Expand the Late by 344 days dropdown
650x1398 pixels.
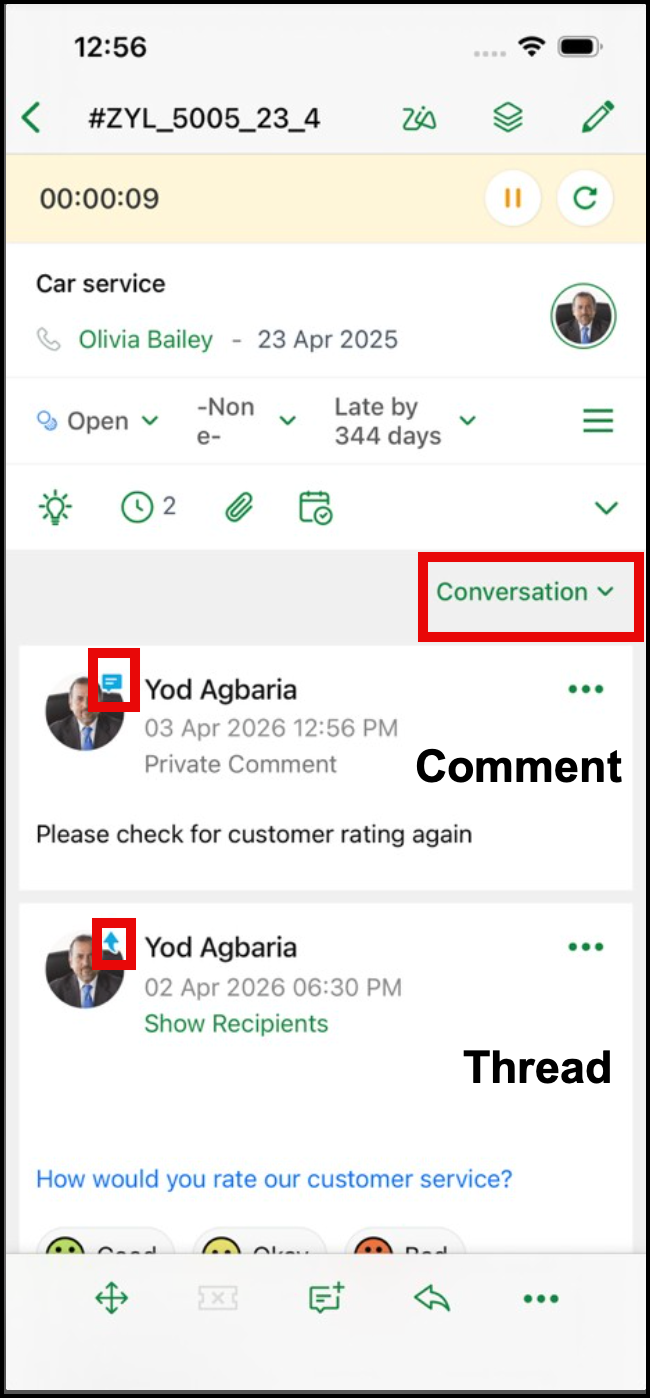tap(404, 421)
